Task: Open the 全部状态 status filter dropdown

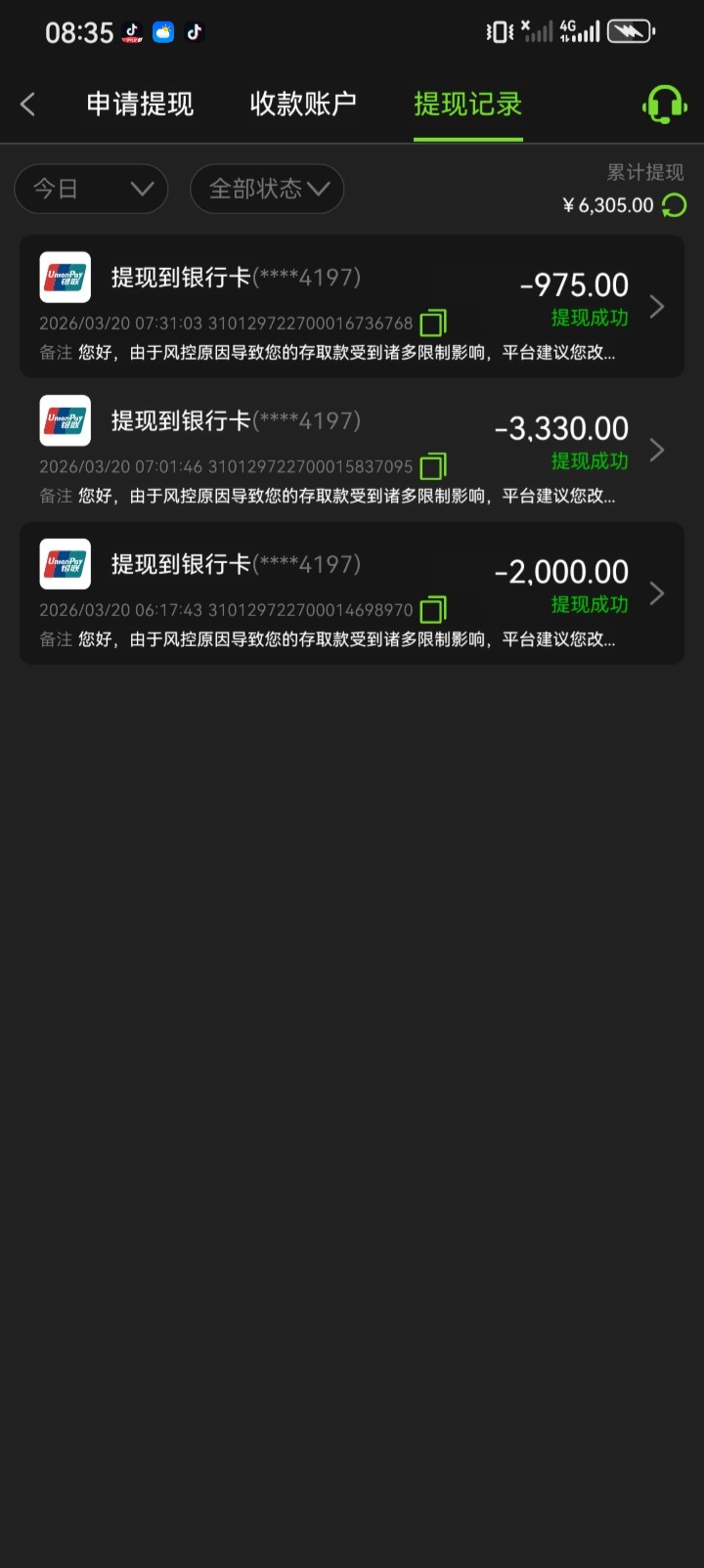Action: 266,189
